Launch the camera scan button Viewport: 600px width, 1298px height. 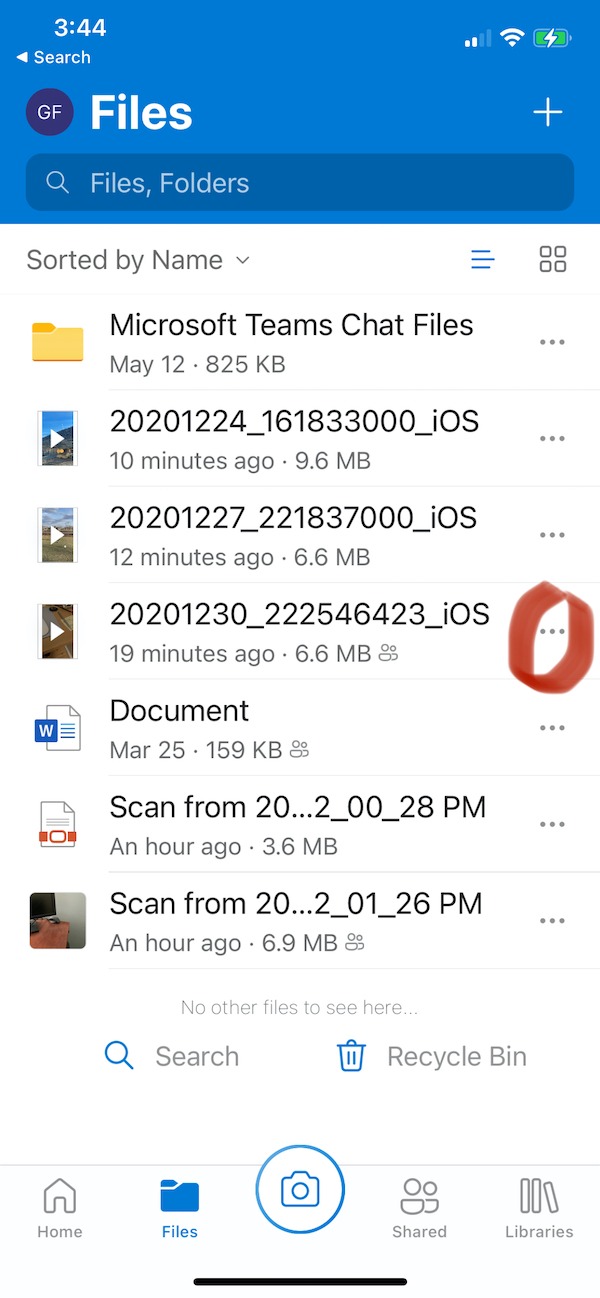[300, 1190]
